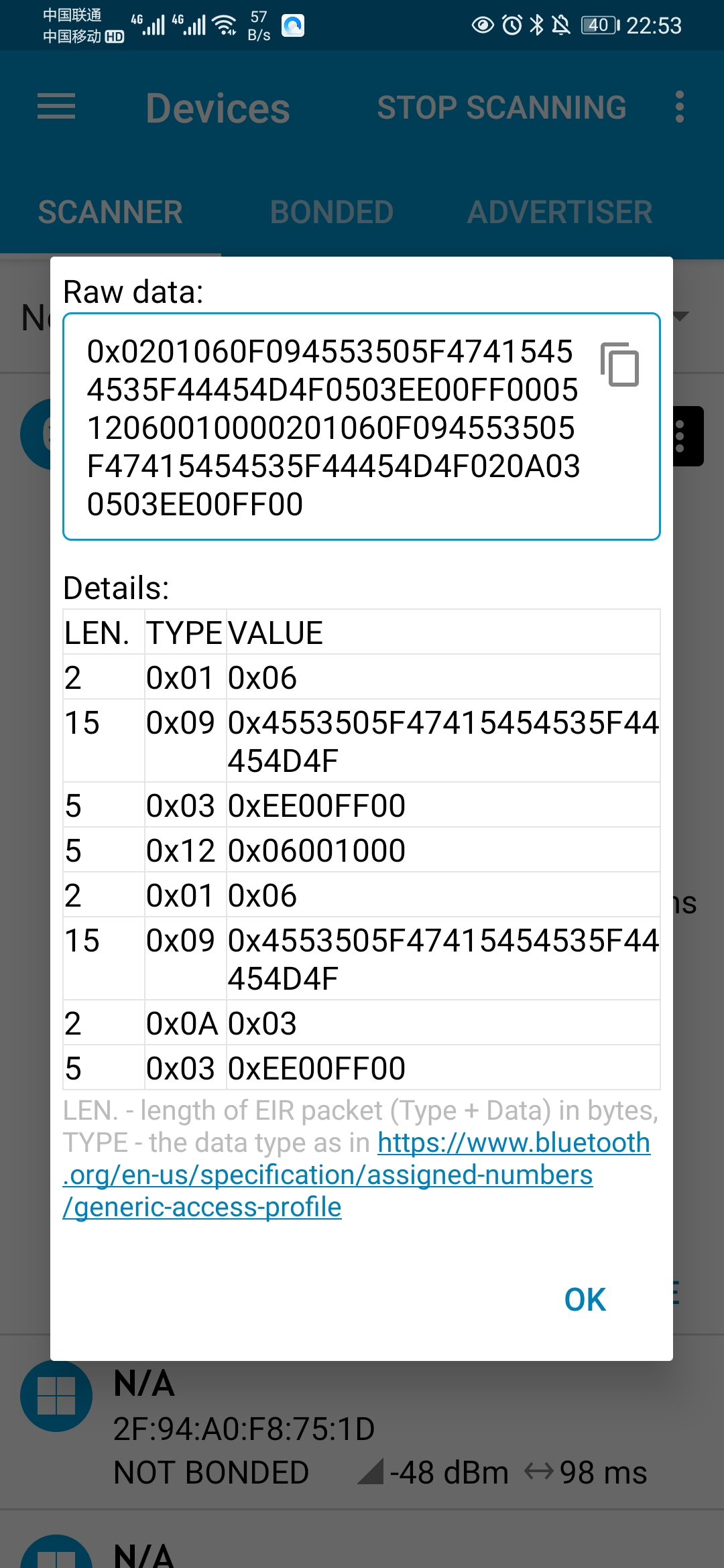The width and height of the screenshot is (724, 1568).
Task: Select the SCANNER tab
Action: click(x=111, y=211)
